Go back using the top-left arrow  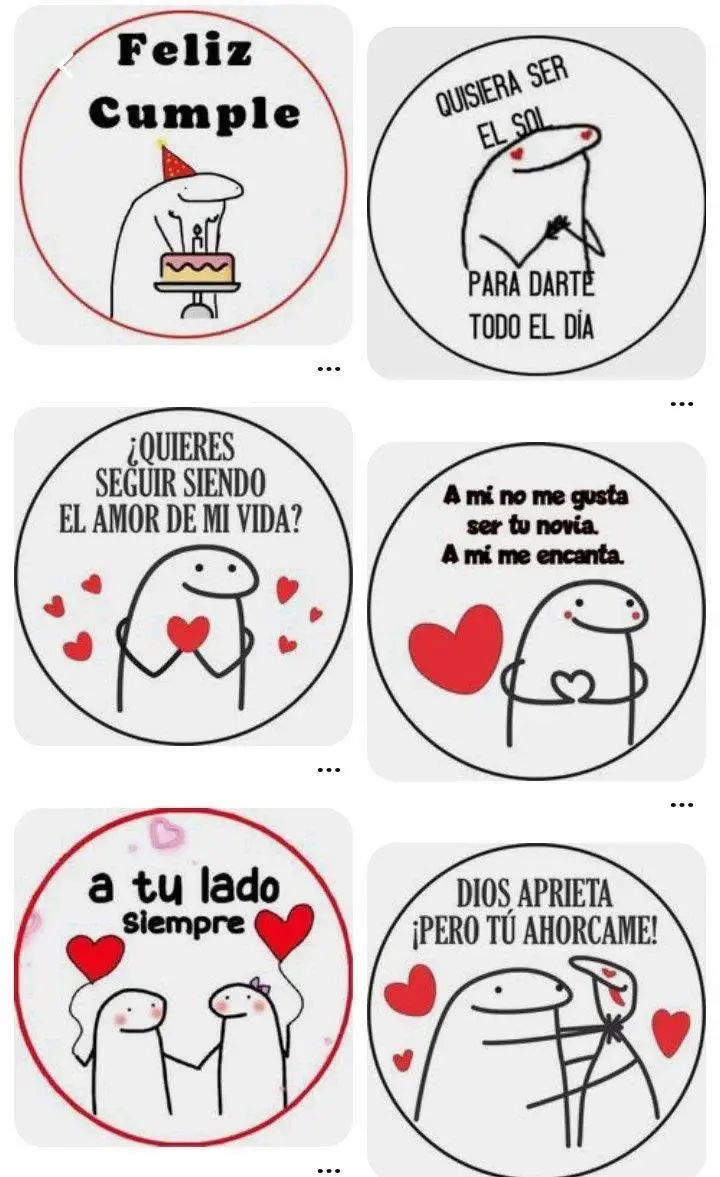point(65,69)
